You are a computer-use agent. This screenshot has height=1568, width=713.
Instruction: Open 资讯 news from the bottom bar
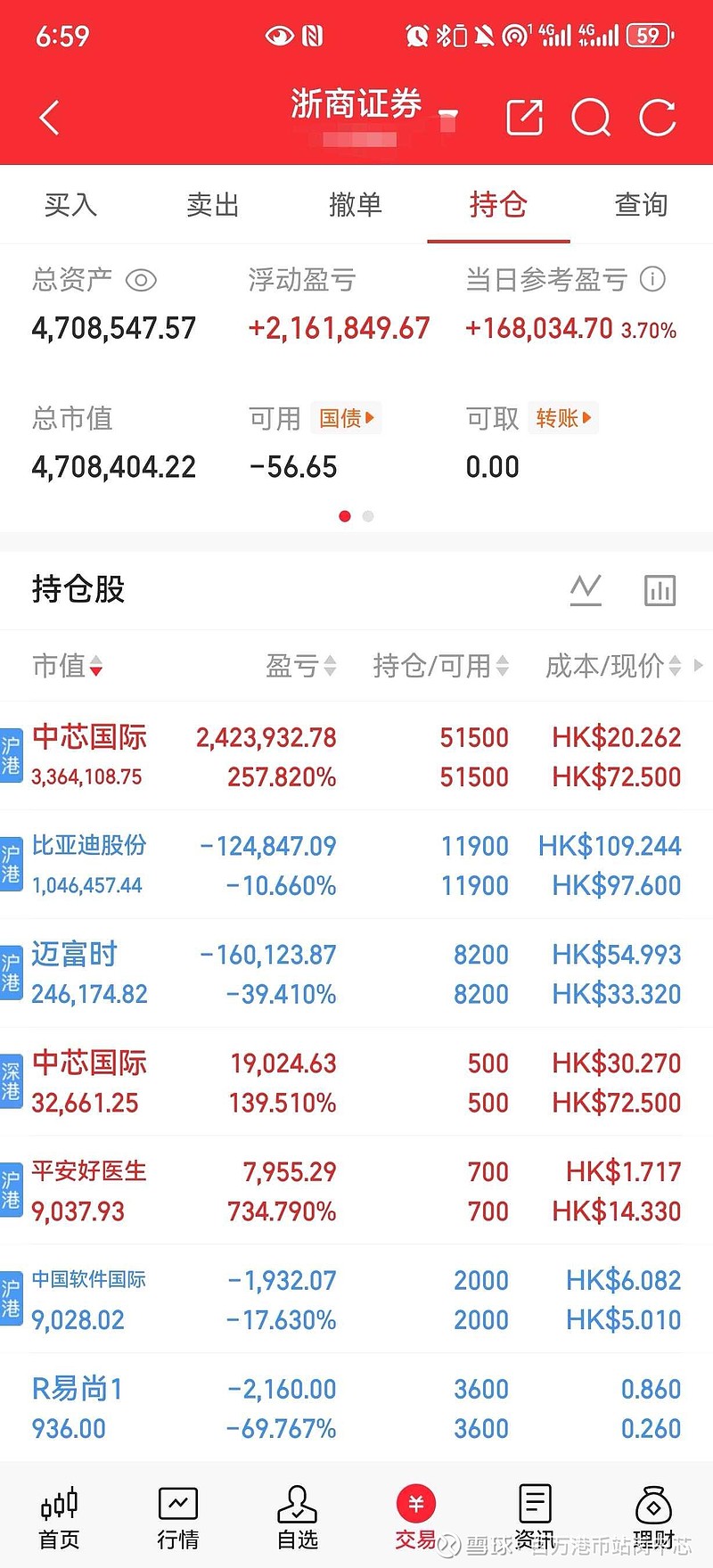pos(534,1515)
